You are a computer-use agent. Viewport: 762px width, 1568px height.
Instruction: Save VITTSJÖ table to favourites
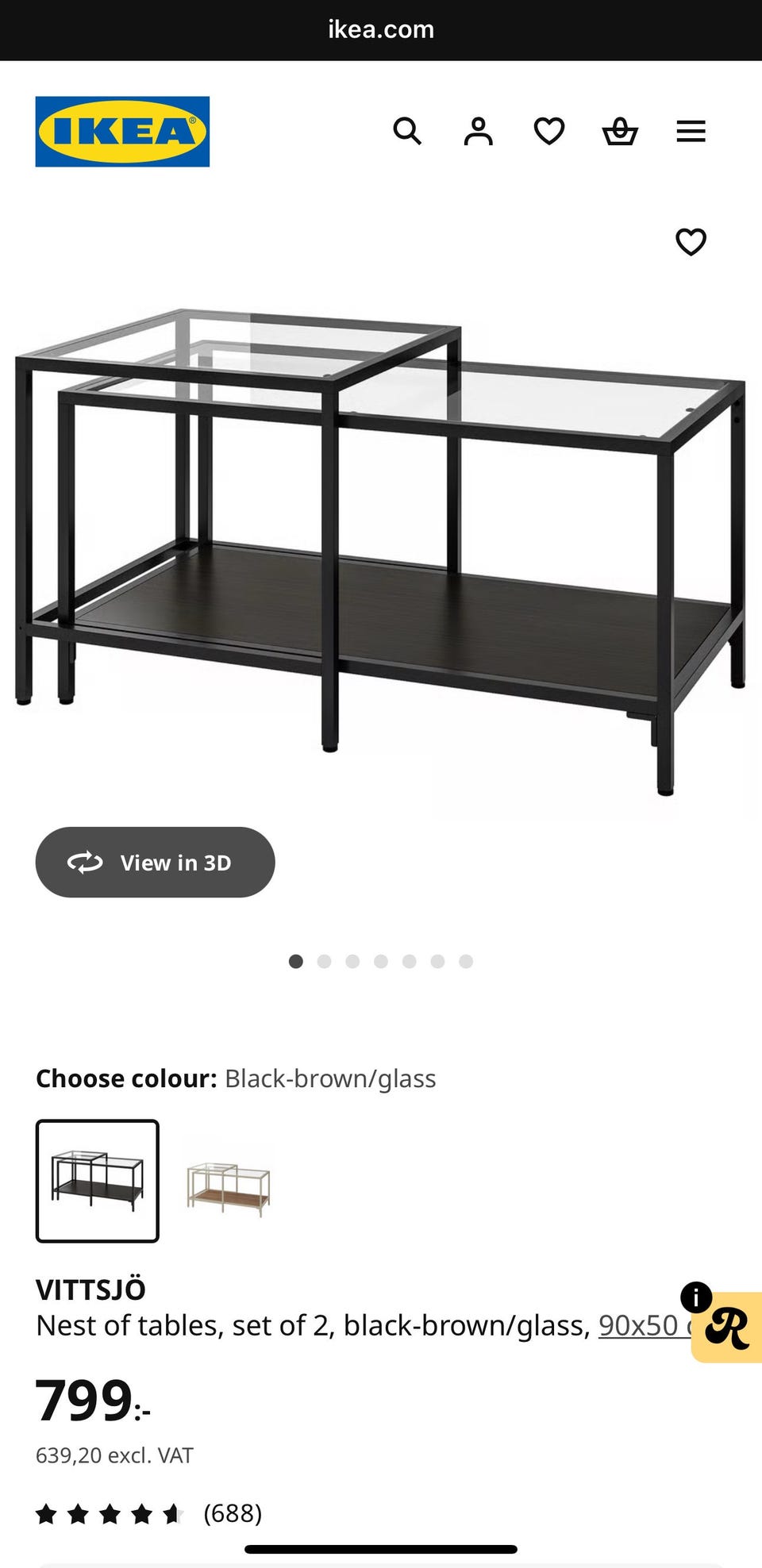coord(691,241)
